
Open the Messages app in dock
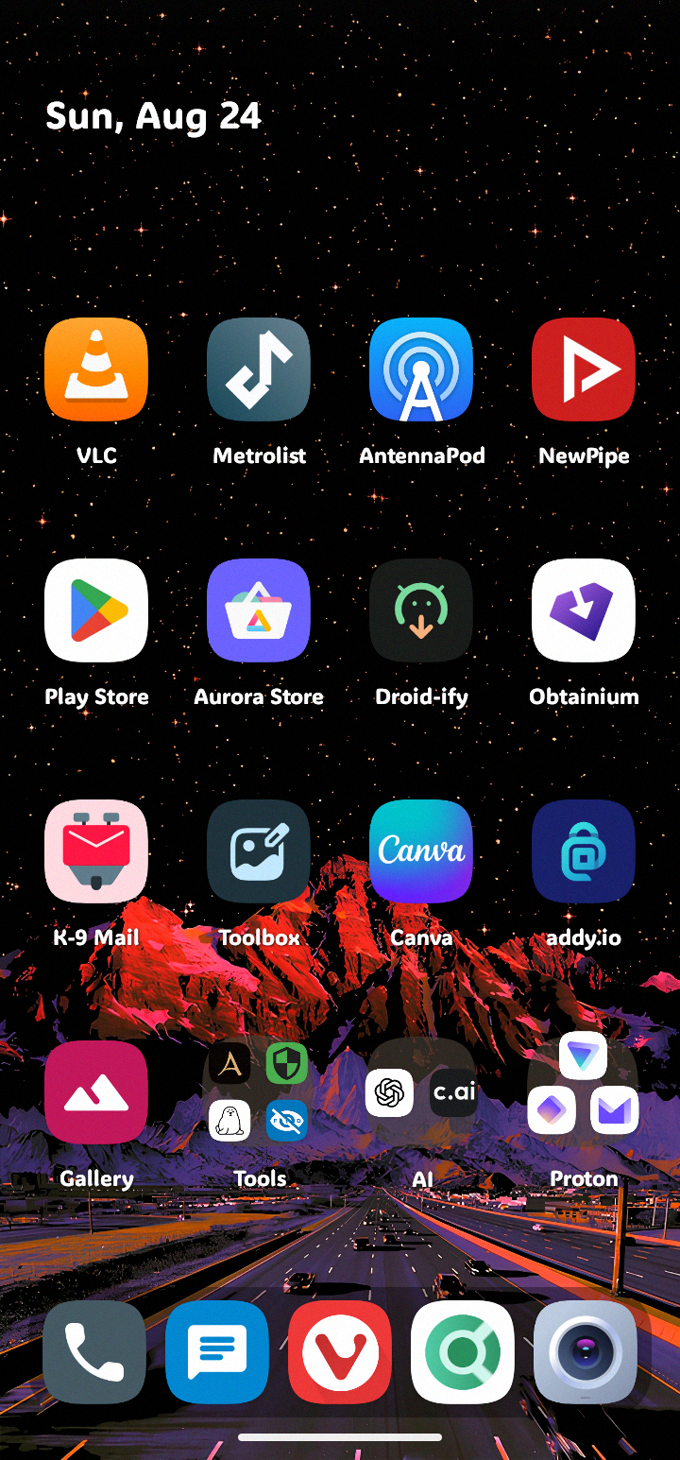217,1352
